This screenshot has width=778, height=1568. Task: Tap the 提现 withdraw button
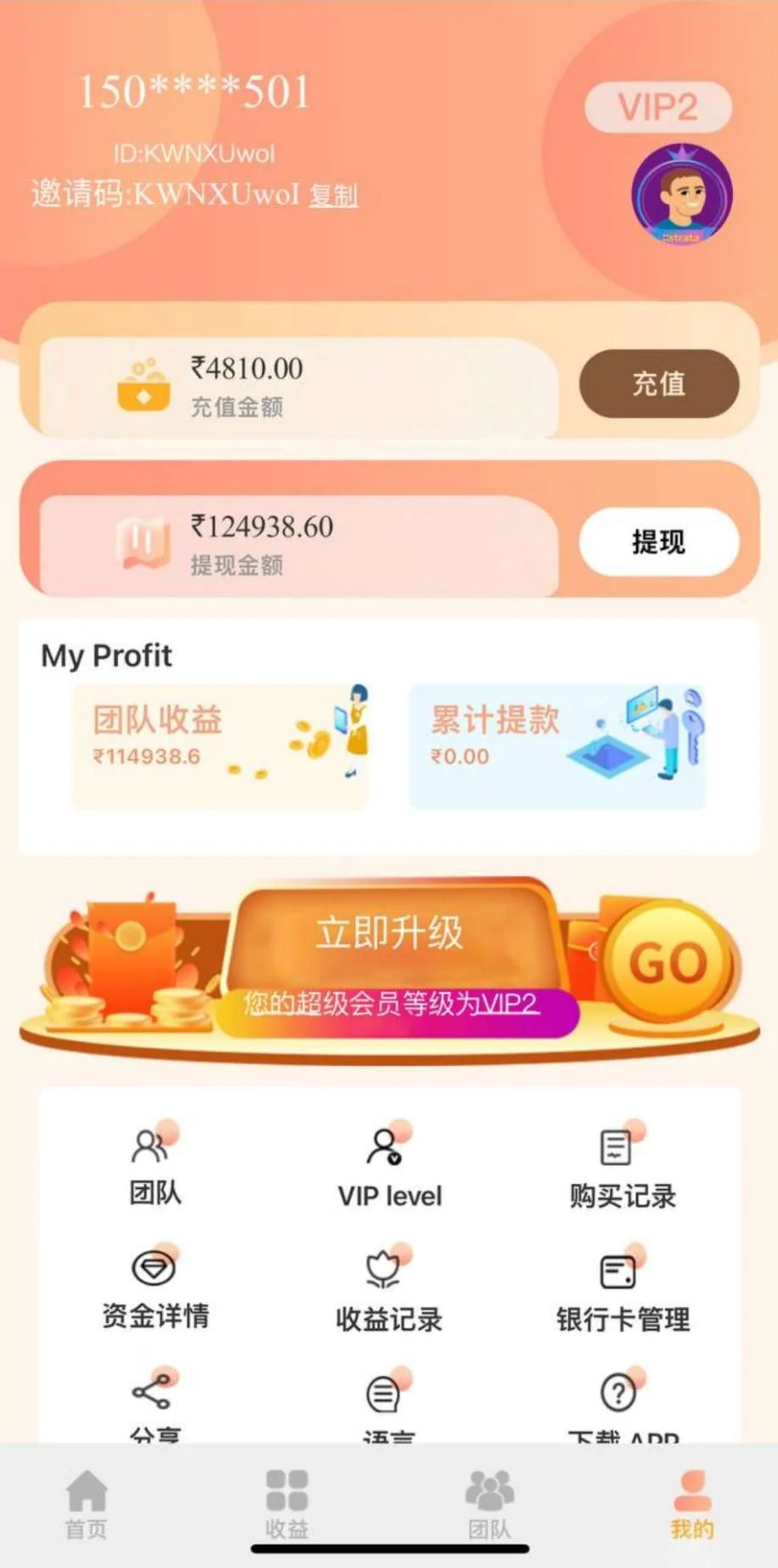(x=658, y=542)
